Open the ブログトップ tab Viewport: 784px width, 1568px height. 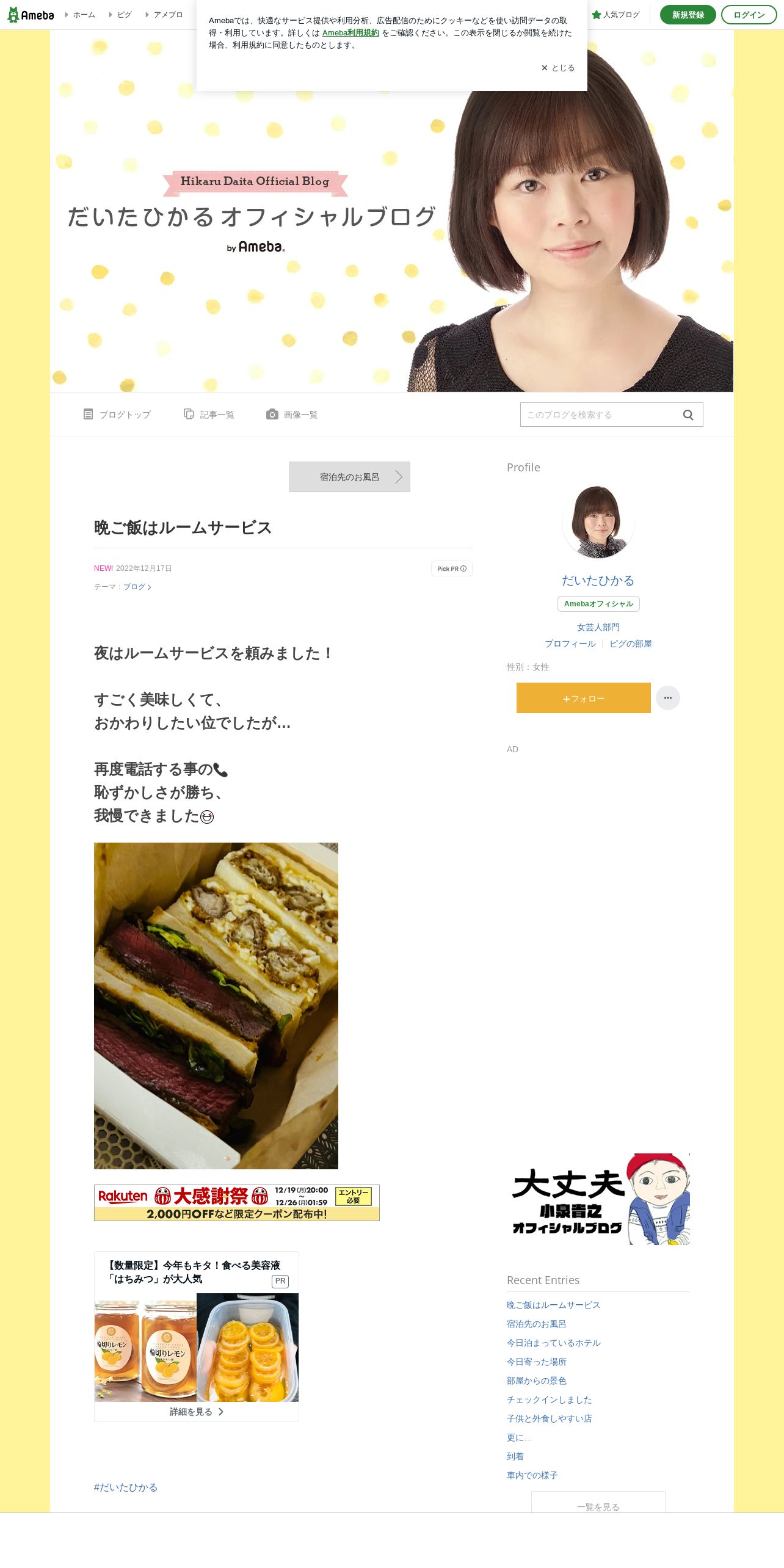[x=117, y=415]
